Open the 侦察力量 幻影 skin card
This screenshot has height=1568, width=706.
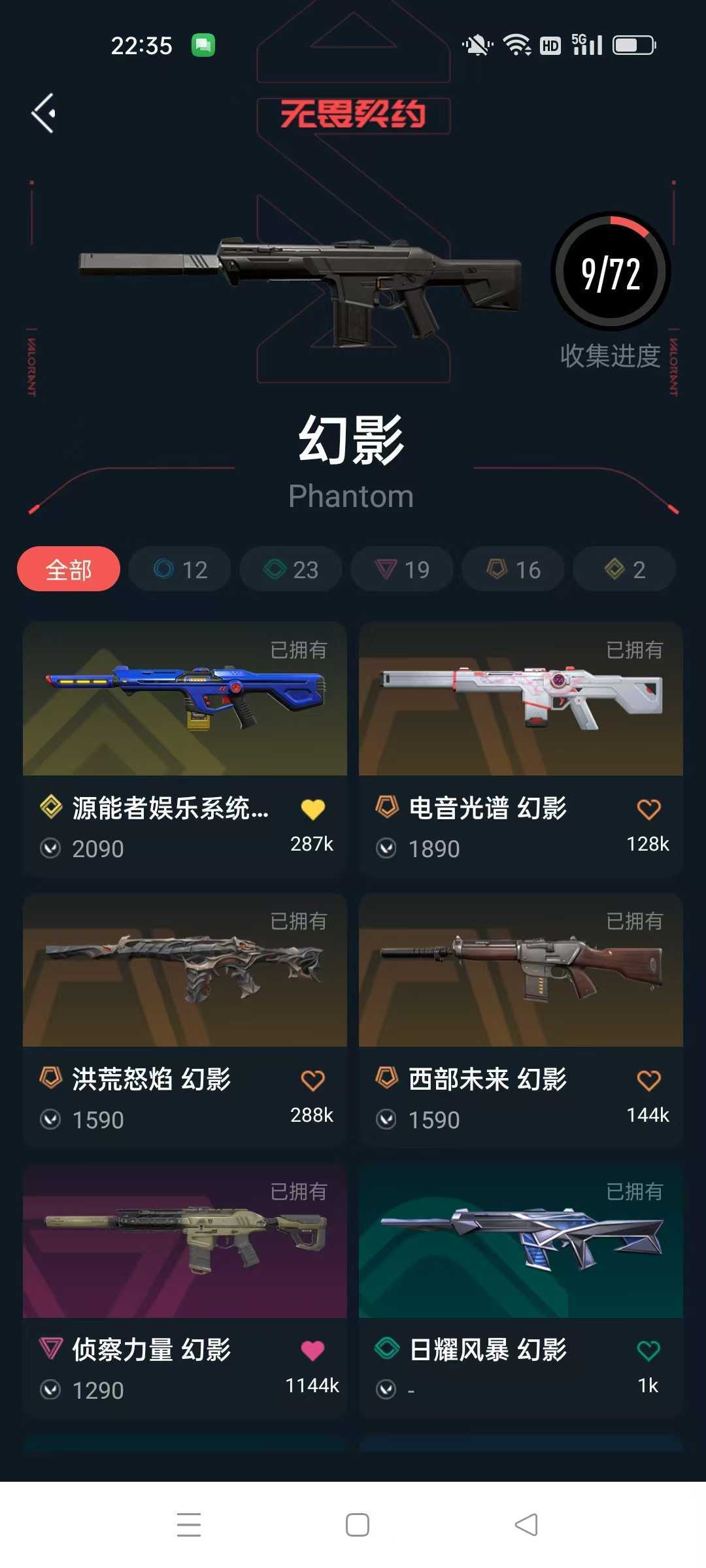(x=185, y=1290)
